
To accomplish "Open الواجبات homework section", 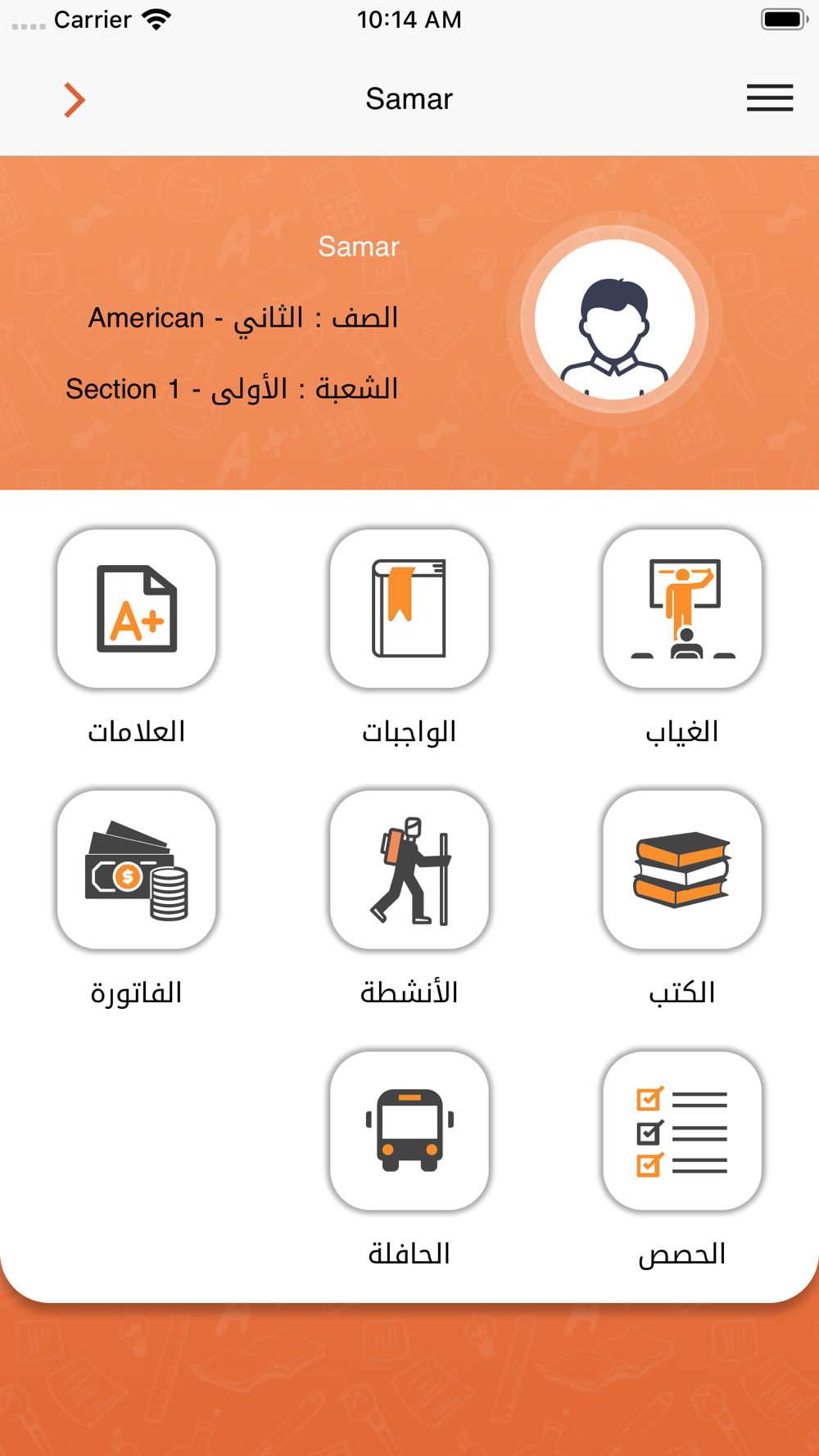I will tap(409, 608).
